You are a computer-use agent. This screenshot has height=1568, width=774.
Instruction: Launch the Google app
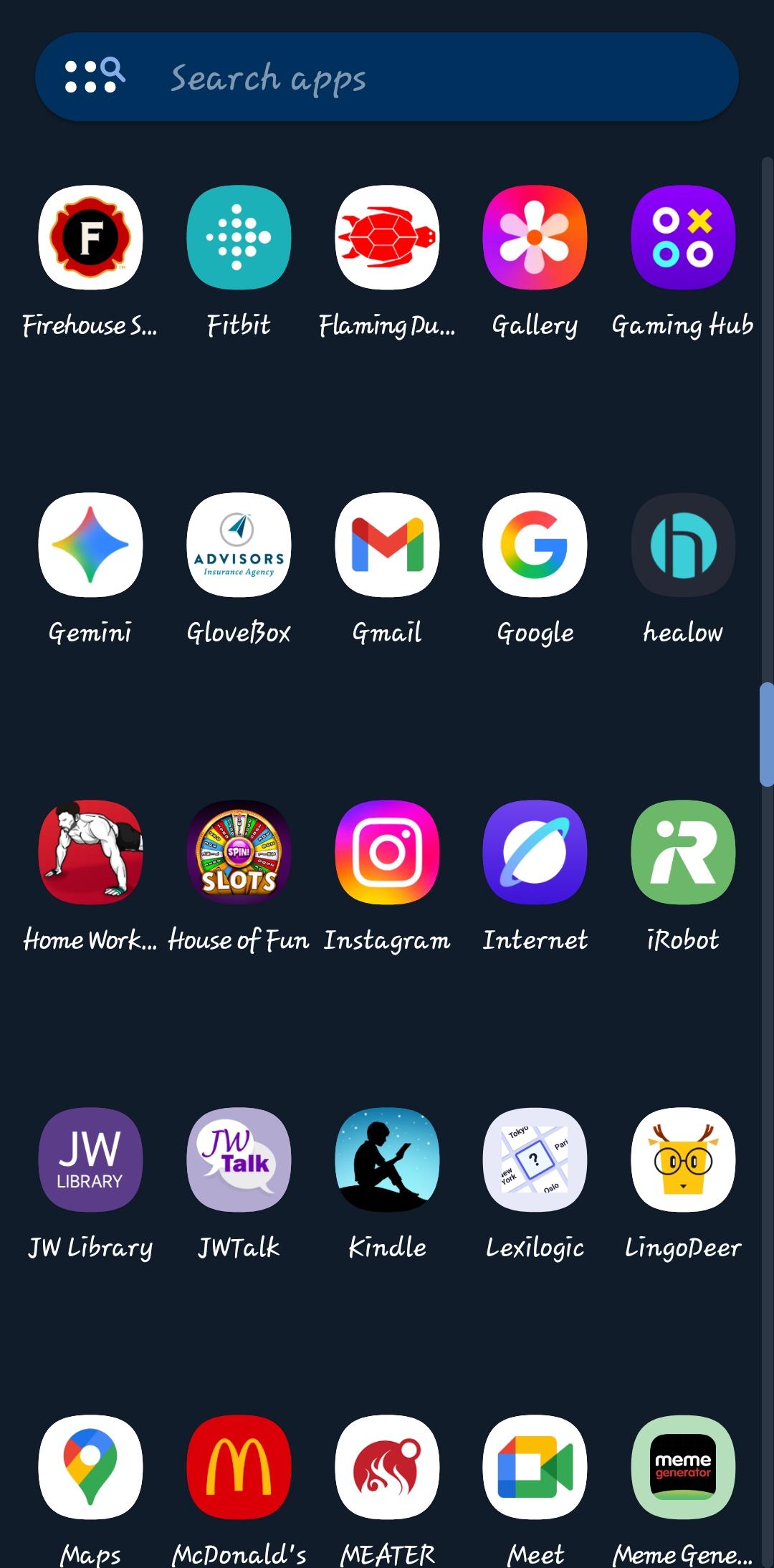pos(535,545)
